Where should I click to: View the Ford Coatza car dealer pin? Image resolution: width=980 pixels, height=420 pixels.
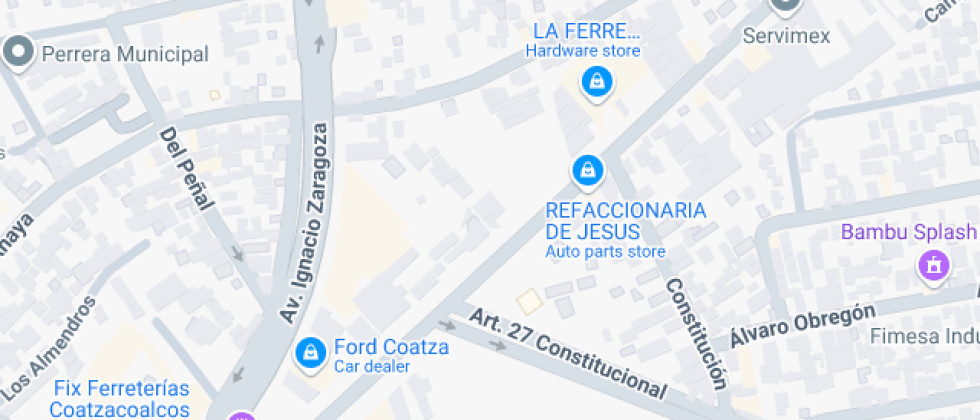[x=311, y=351]
